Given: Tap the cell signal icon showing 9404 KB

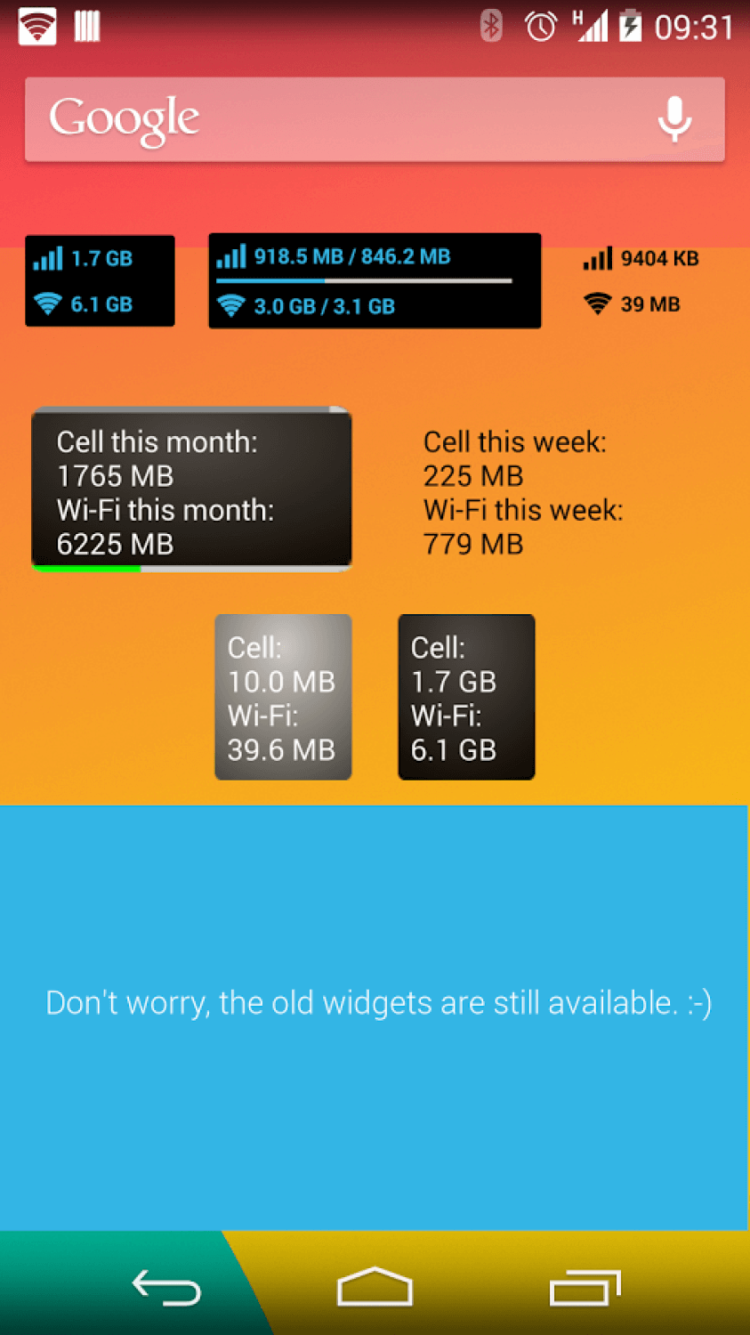Looking at the screenshot, I should pos(597,258).
